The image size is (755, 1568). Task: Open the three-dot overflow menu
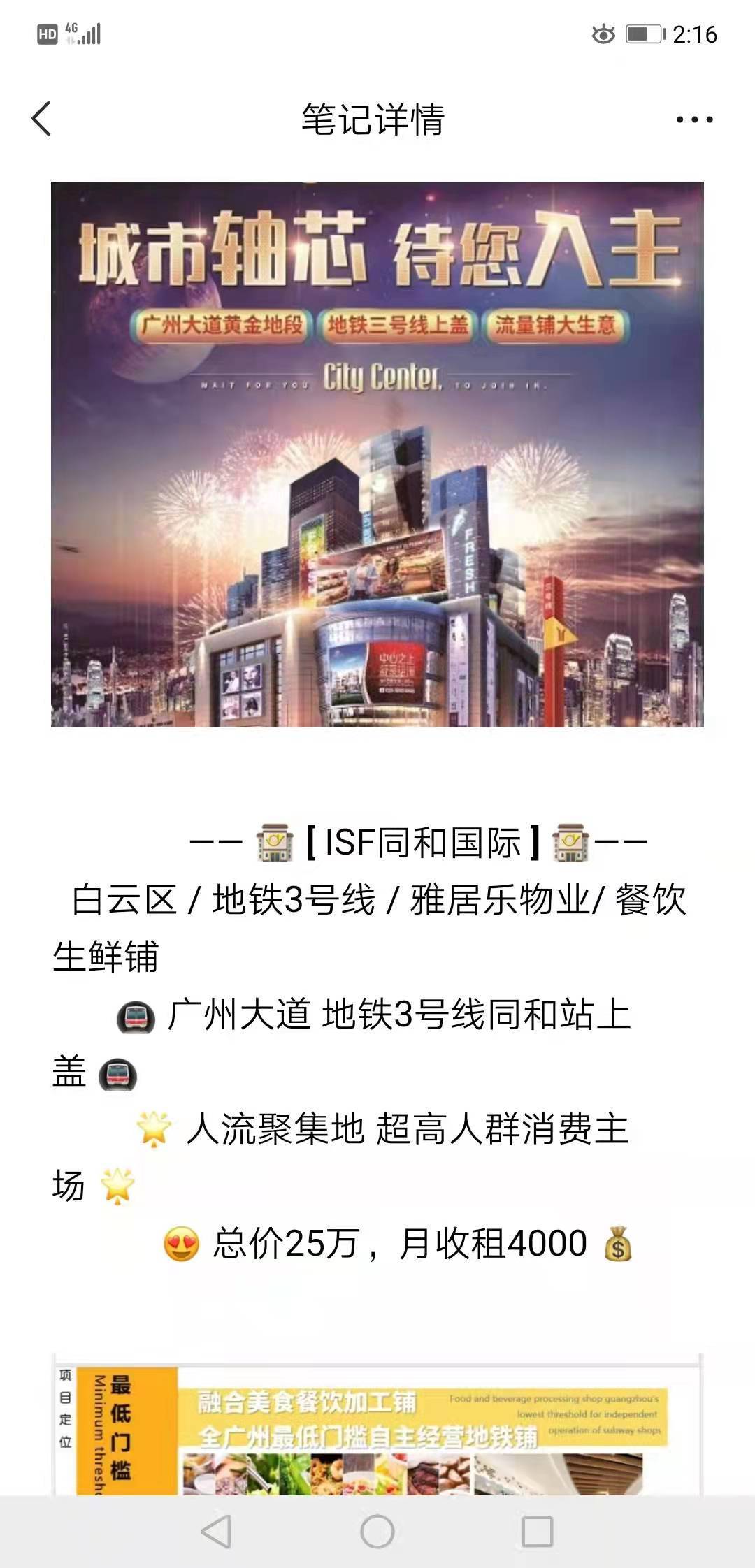tap(694, 119)
